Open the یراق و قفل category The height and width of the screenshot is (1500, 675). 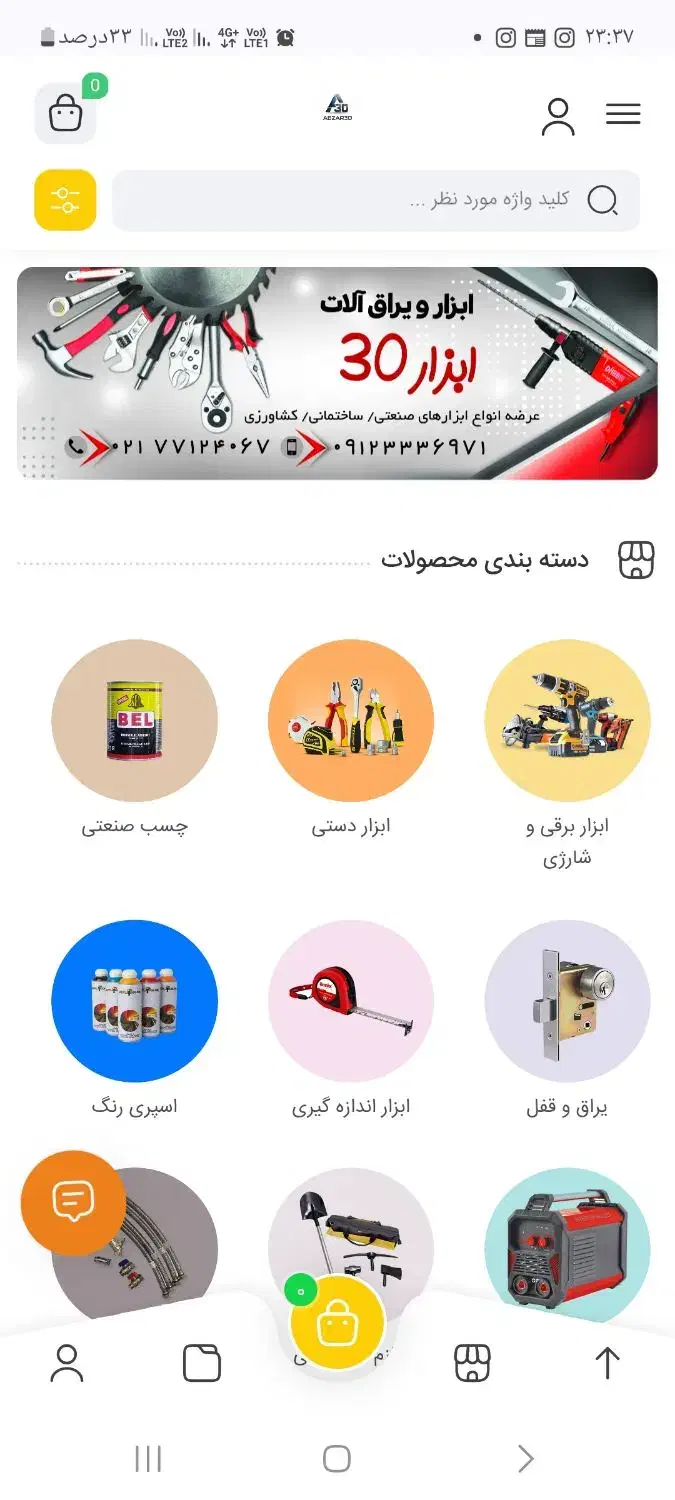[567, 1003]
